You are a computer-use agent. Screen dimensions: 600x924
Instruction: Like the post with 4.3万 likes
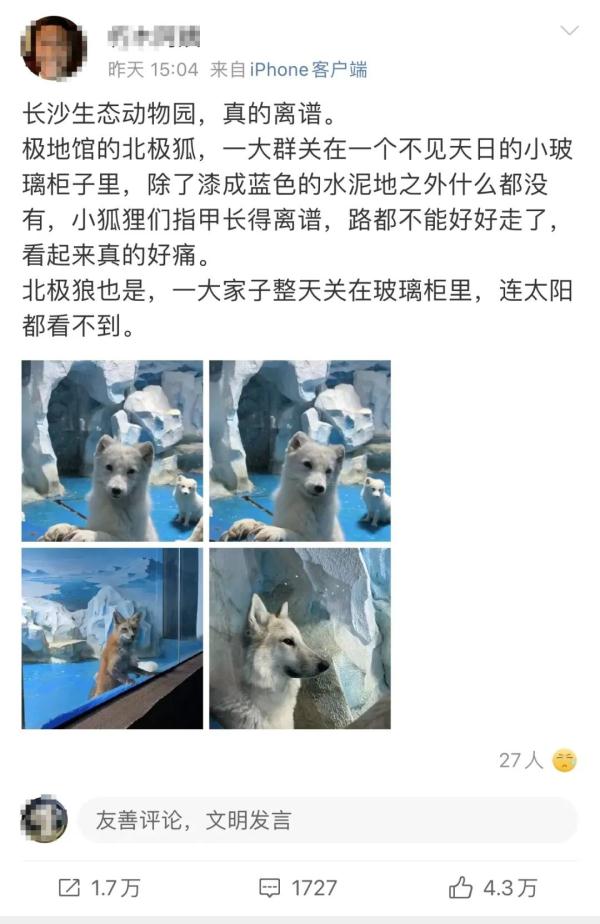pos(493,887)
